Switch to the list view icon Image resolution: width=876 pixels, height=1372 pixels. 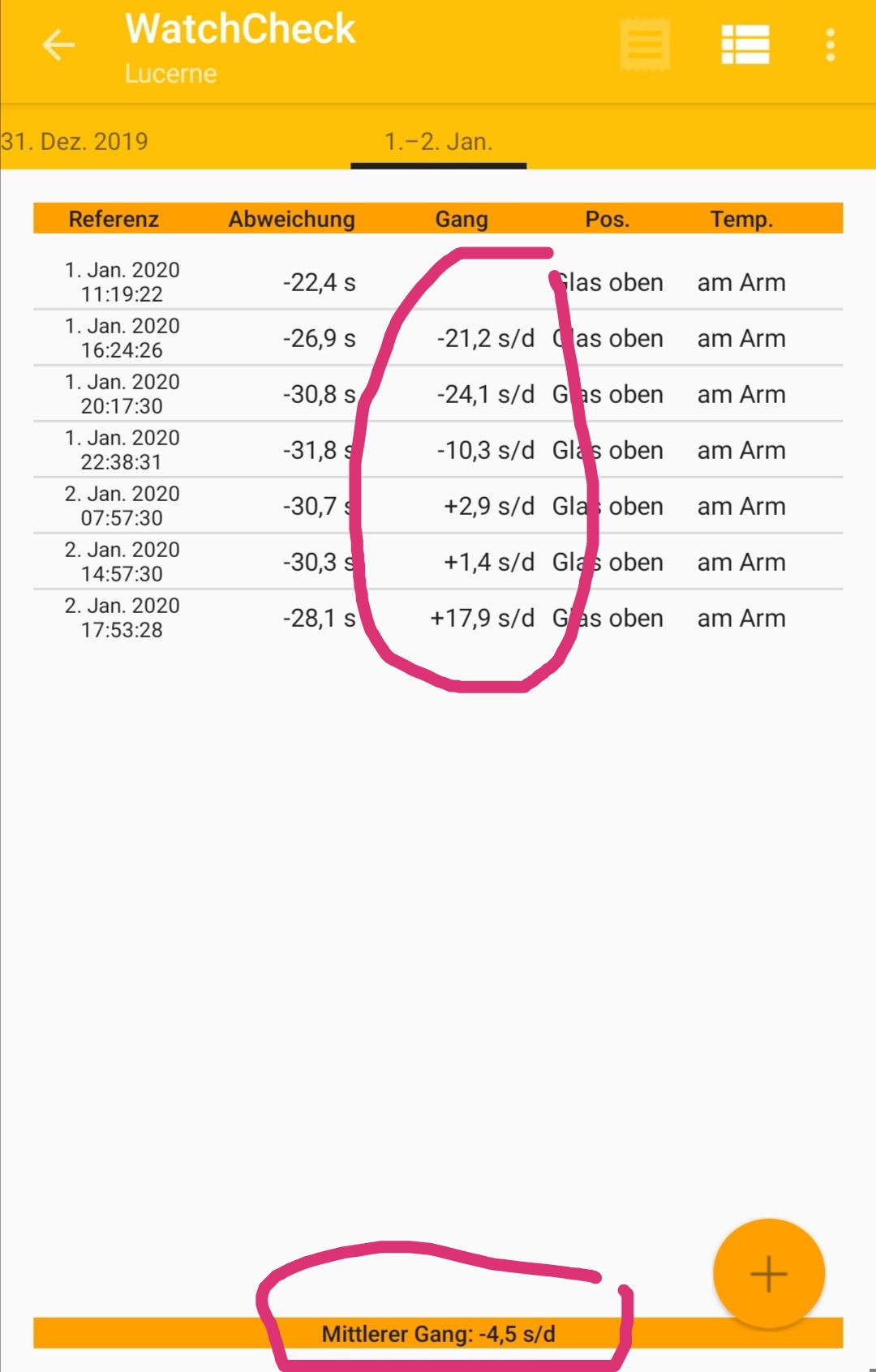pos(745,45)
